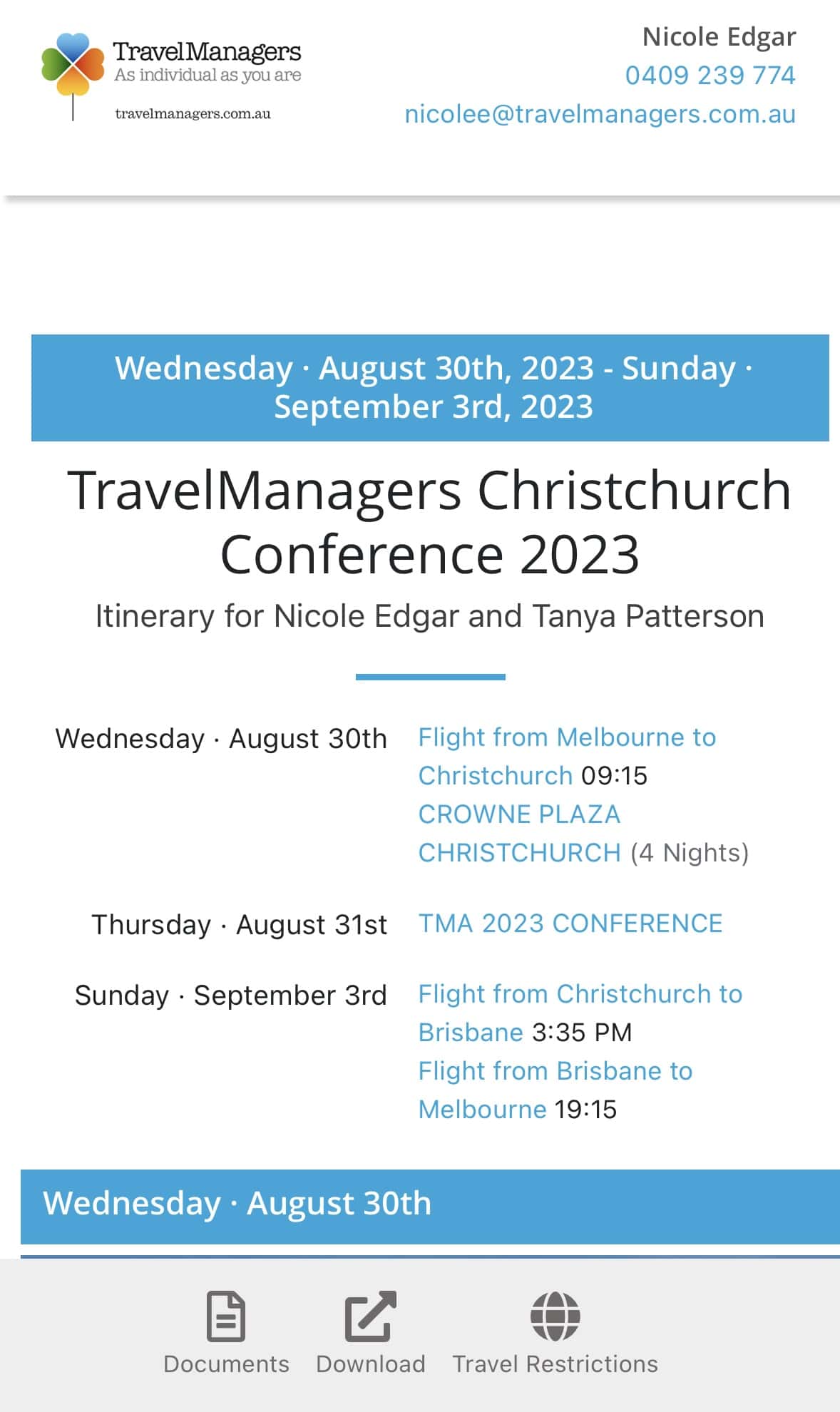Email nicolee@travelmanagers.com.au
Image resolution: width=840 pixels, height=1412 pixels.
point(600,114)
